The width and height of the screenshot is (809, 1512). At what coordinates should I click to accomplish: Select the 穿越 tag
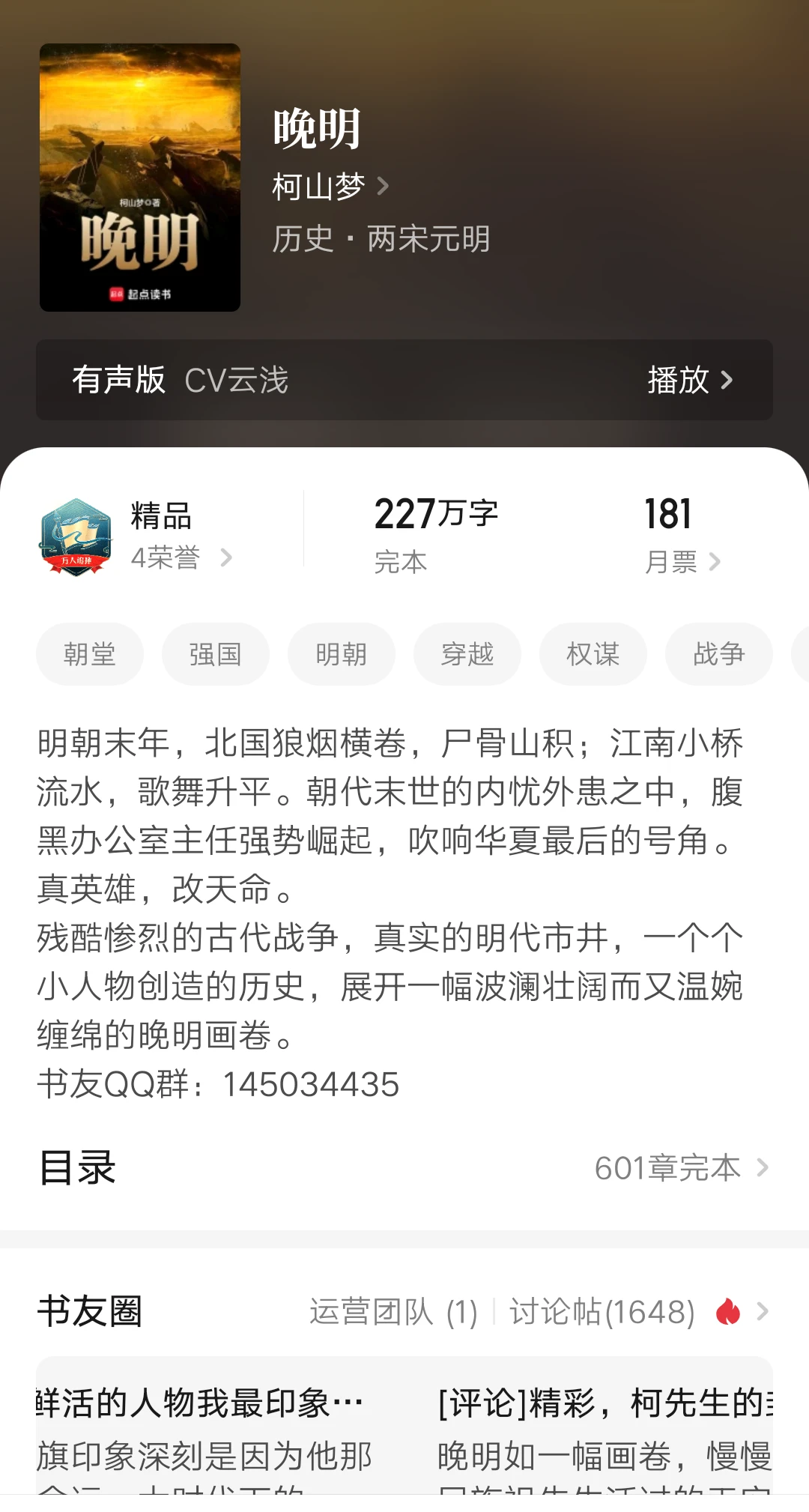(467, 653)
